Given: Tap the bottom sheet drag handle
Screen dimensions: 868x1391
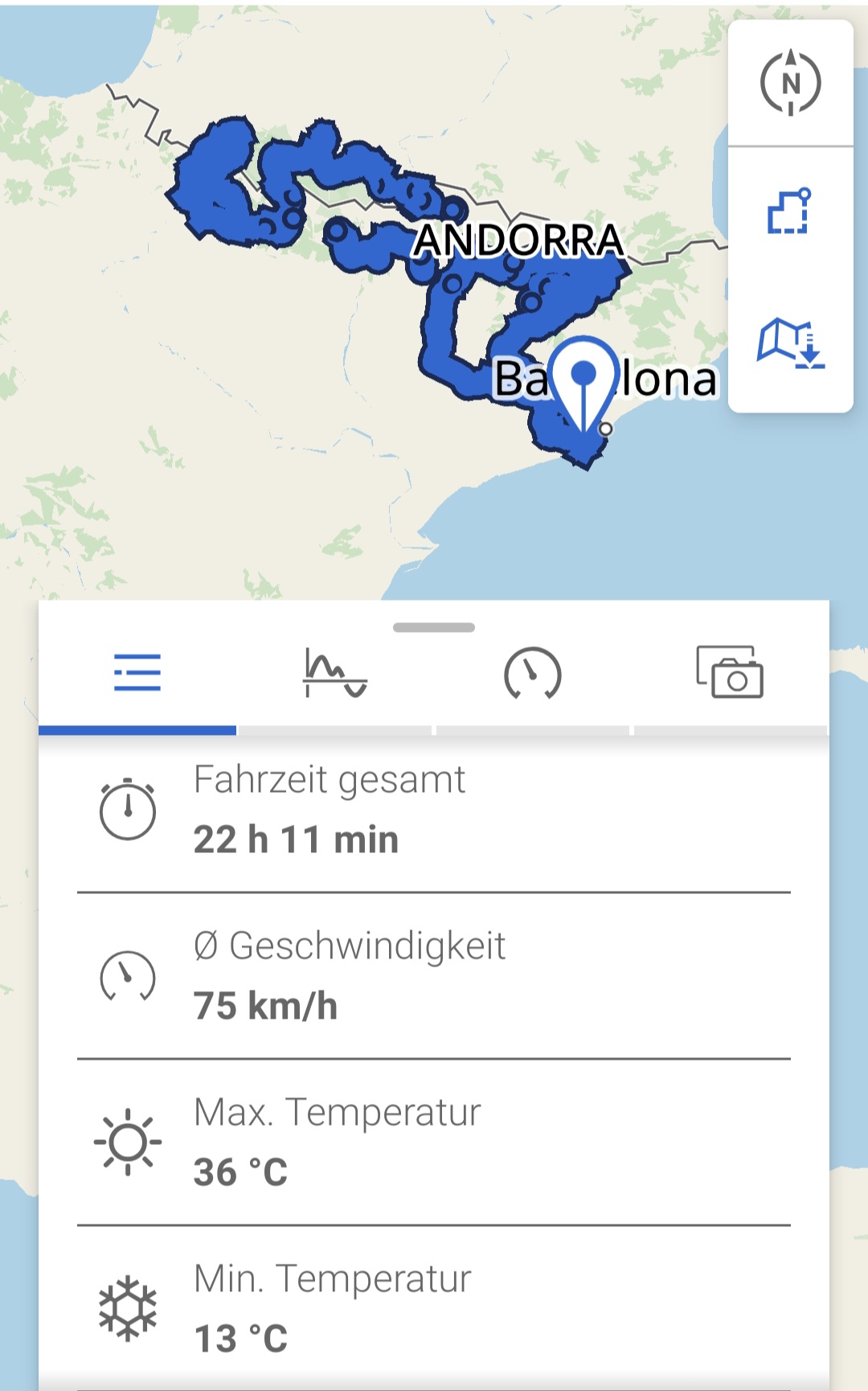Looking at the screenshot, I should tap(434, 627).
